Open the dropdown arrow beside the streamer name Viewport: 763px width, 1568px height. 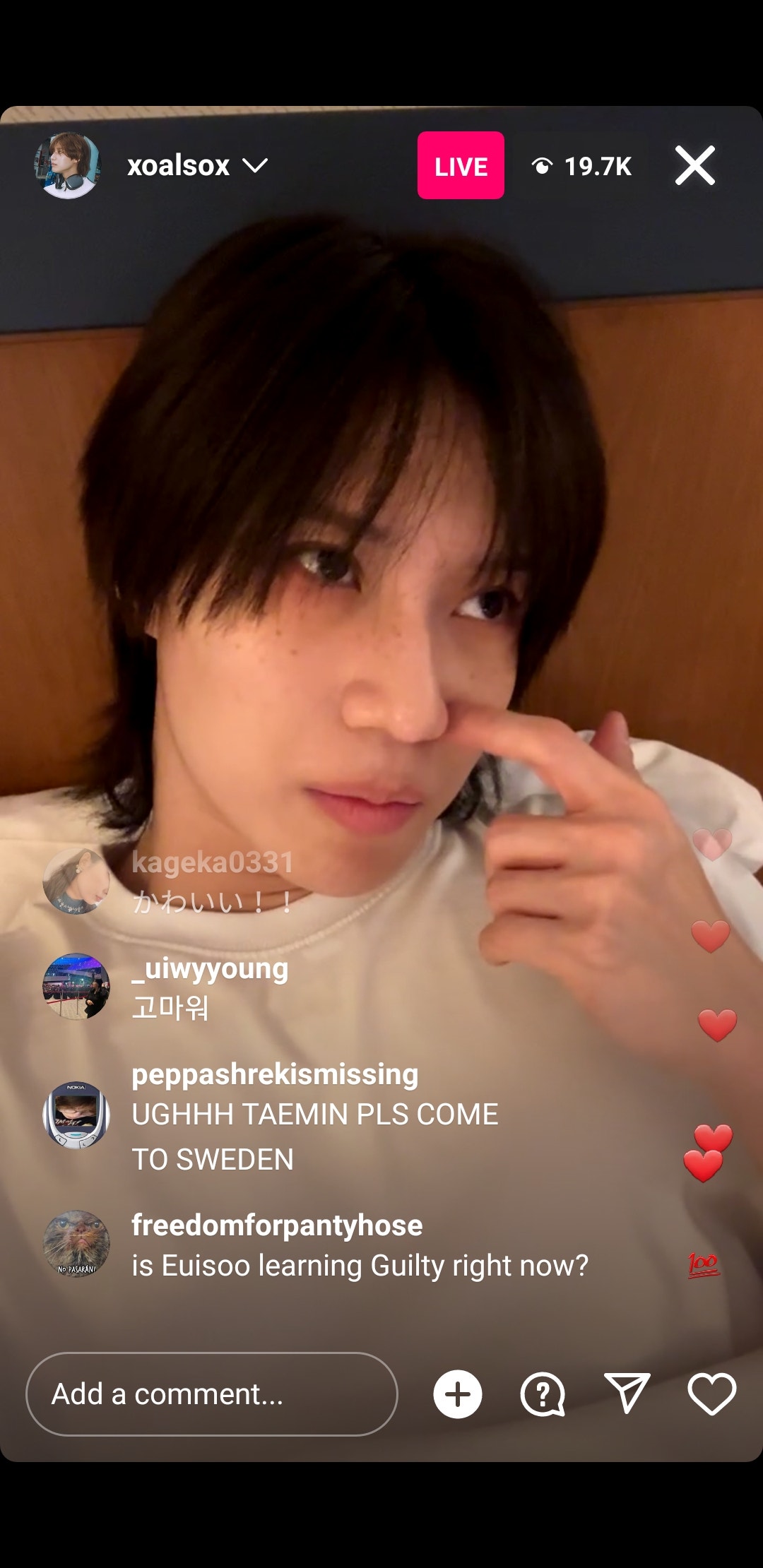tap(256, 167)
